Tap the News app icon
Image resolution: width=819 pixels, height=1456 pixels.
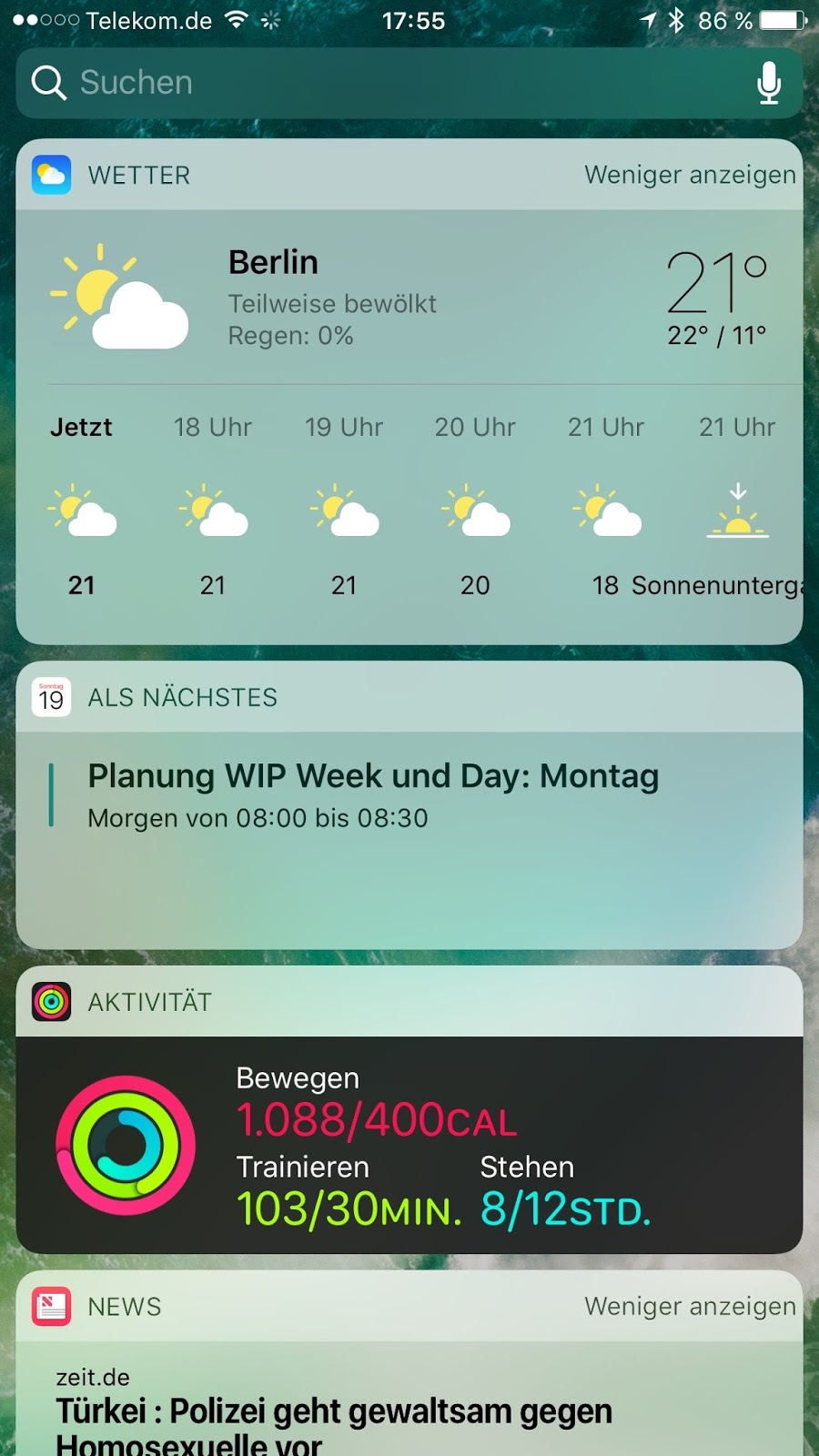(x=50, y=1306)
